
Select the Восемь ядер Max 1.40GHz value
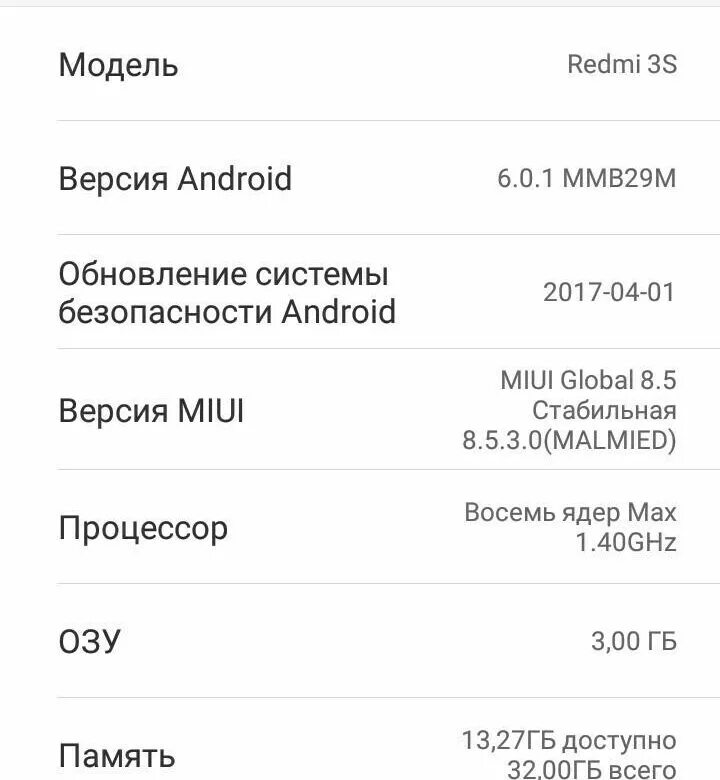[570, 525]
